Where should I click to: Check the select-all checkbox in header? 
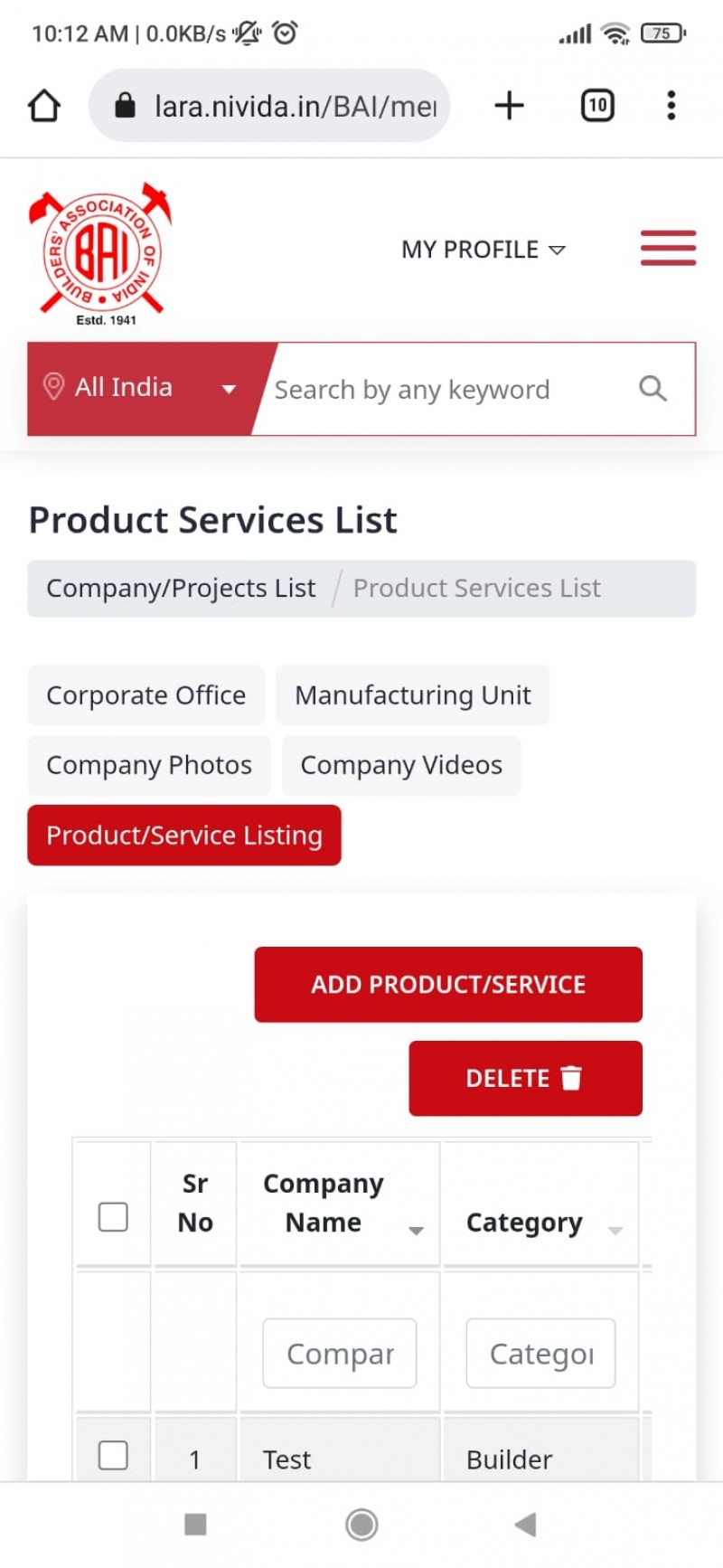click(x=113, y=1216)
